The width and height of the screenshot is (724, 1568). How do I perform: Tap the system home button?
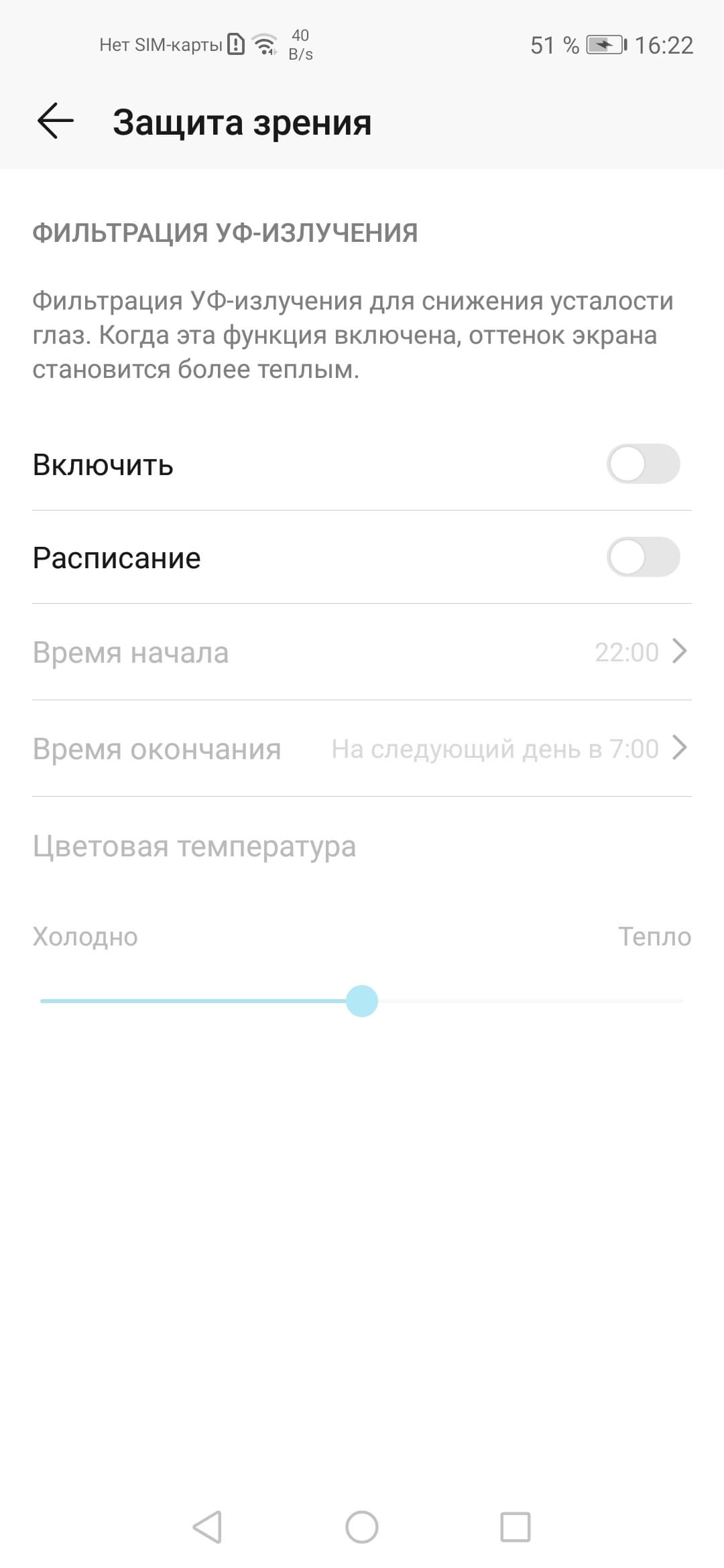pos(362,1528)
